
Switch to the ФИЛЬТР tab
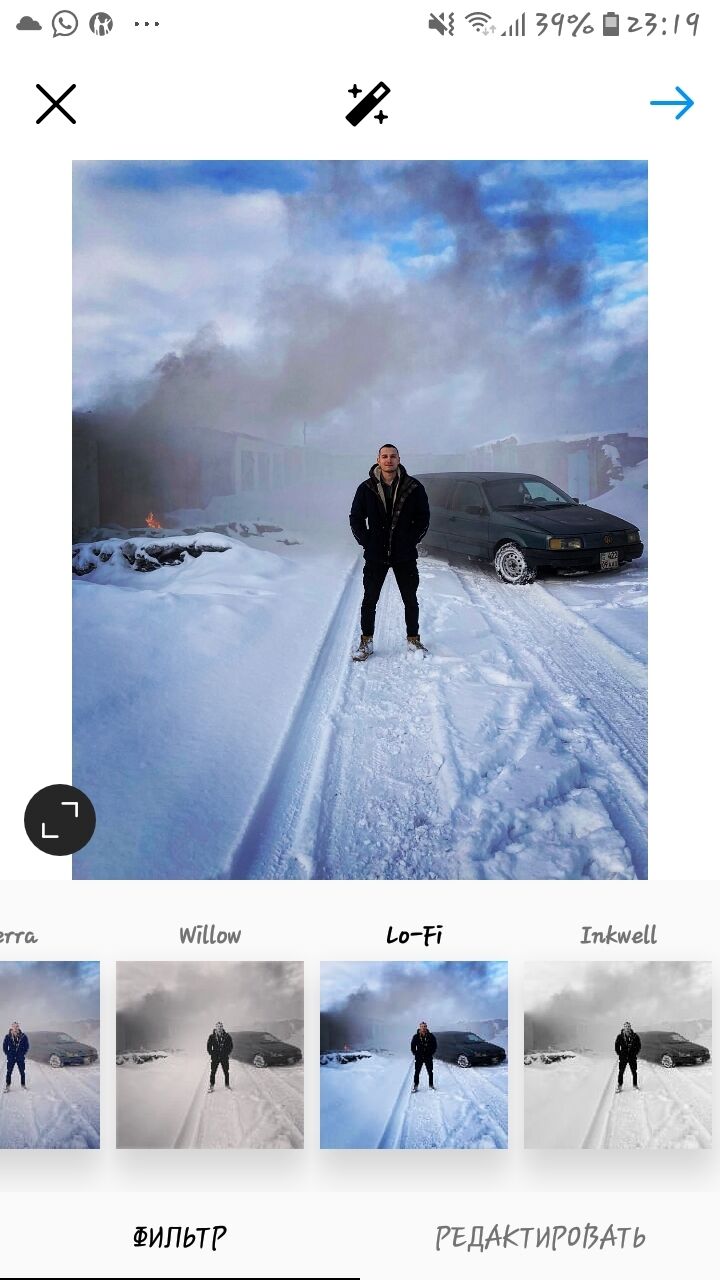180,1238
